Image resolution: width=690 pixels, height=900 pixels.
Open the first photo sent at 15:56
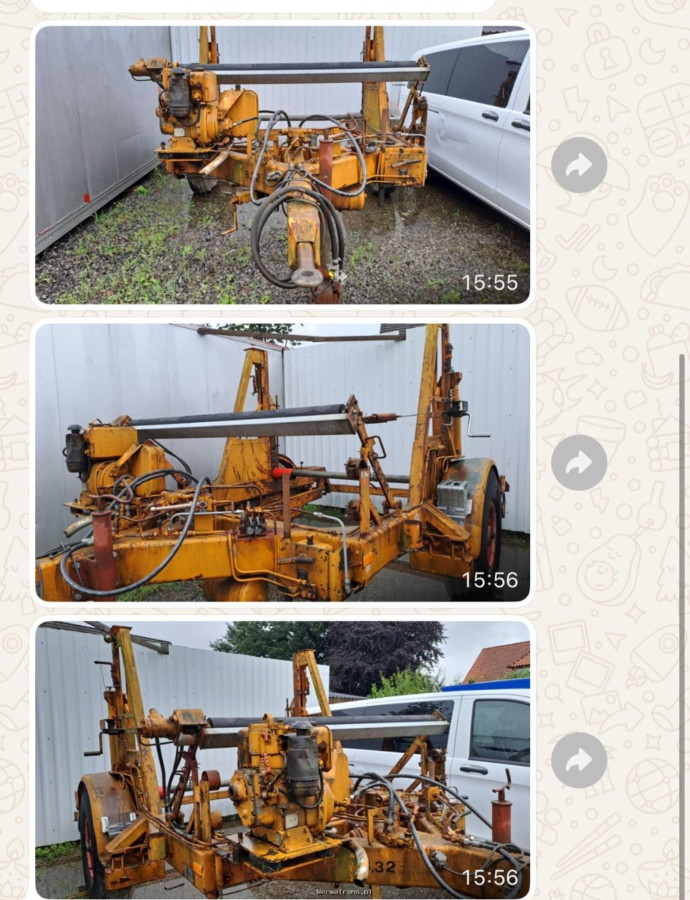point(282,462)
